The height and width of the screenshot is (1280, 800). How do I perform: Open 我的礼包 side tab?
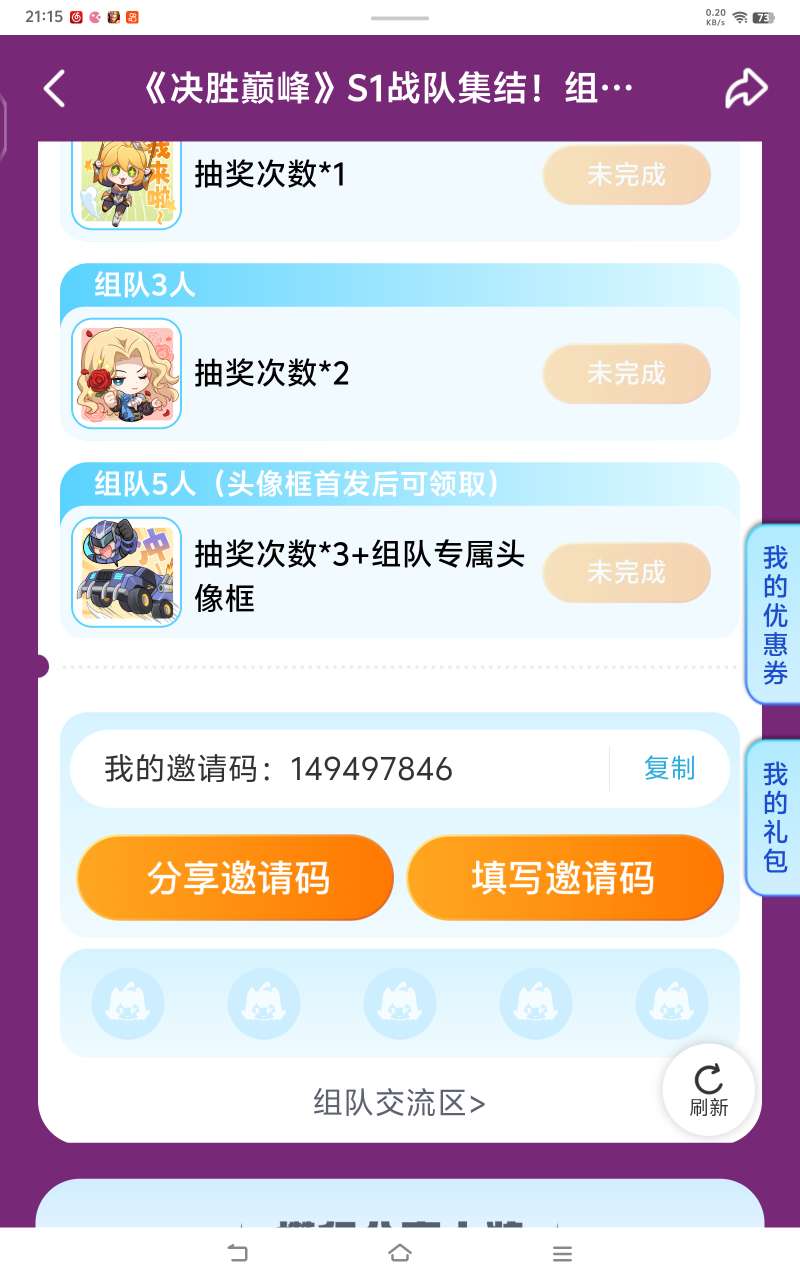click(x=775, y=817)
